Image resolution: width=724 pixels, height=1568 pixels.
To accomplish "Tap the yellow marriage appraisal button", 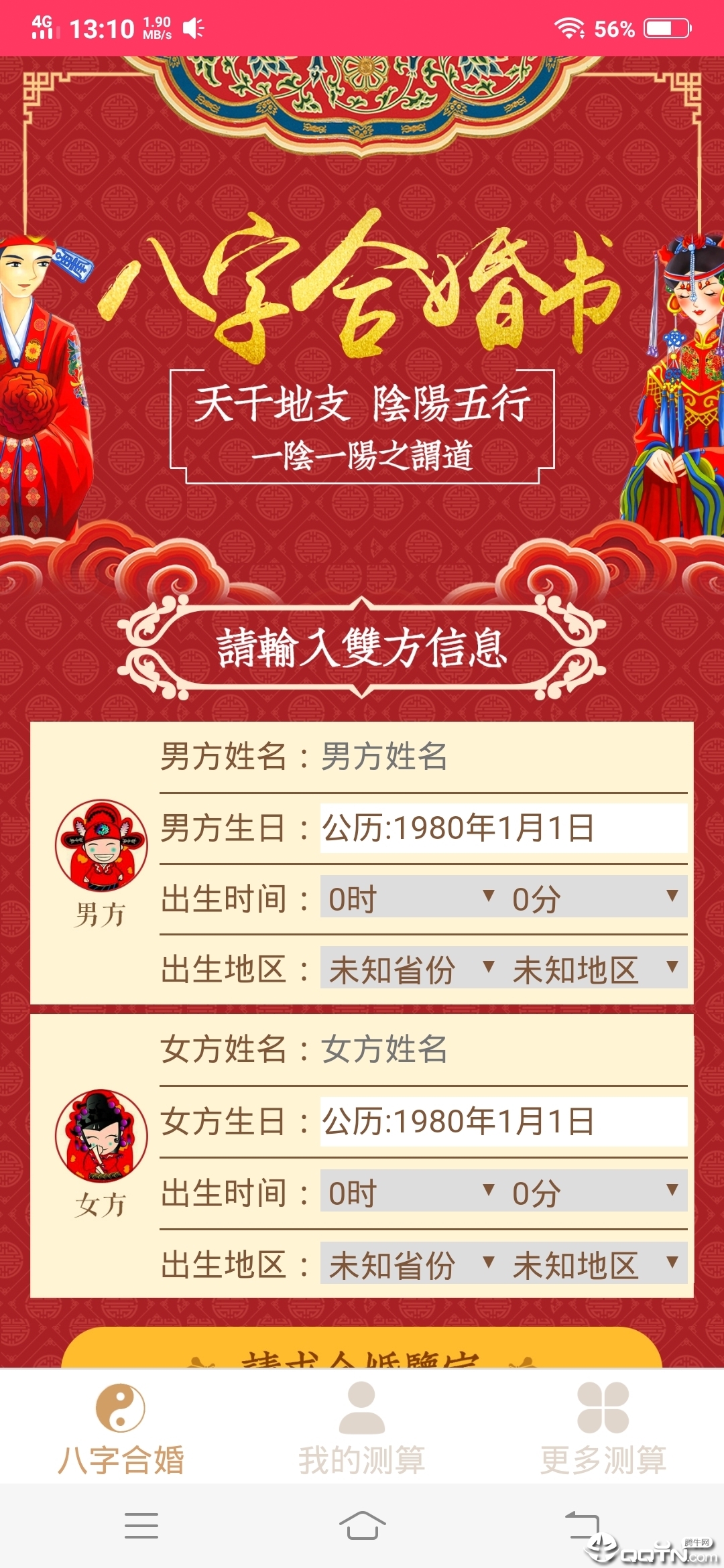I will click(x=362, y=1348).
